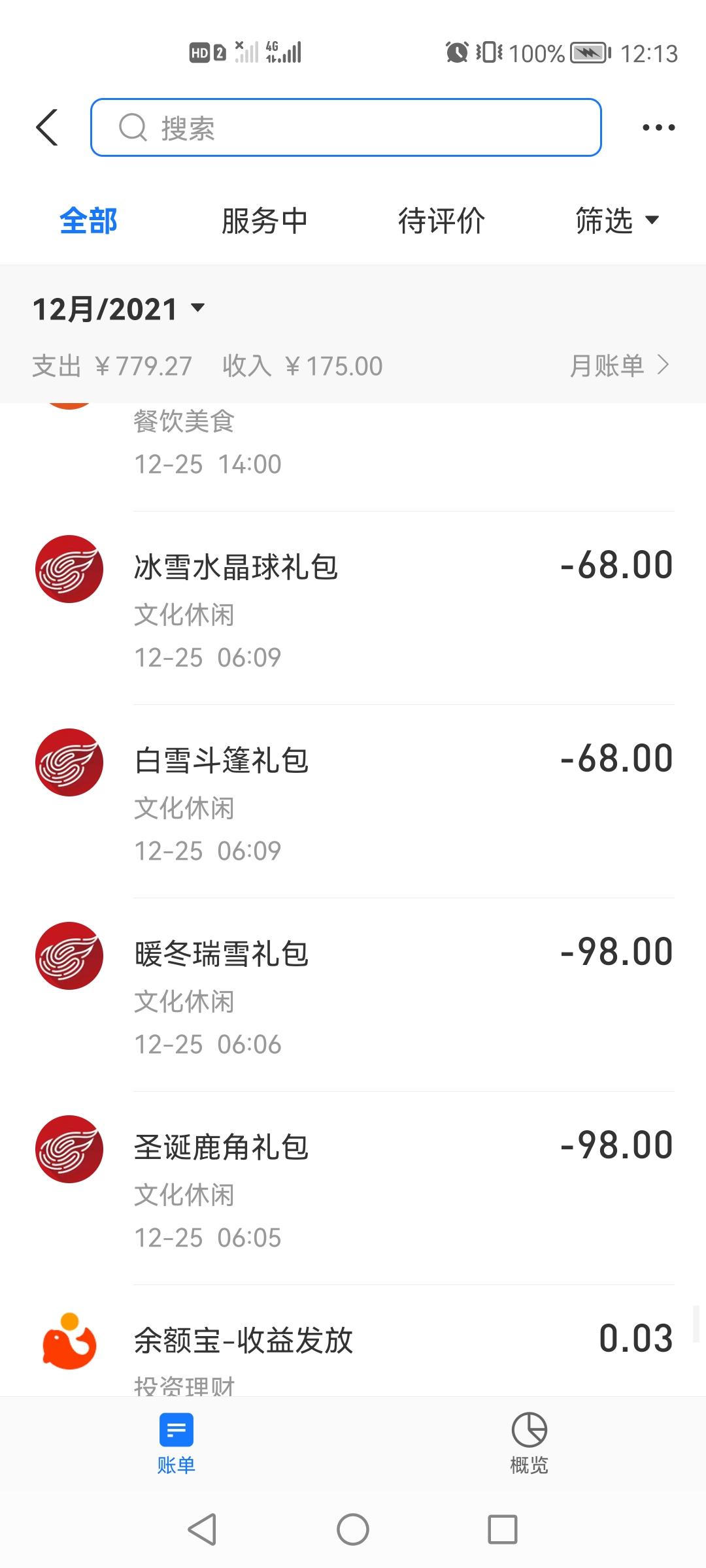Image resolution: width=706 pixels, height=1568 pixels.
Task: Switch to the 待评价 tab
Action: click(x=441, y=221)
